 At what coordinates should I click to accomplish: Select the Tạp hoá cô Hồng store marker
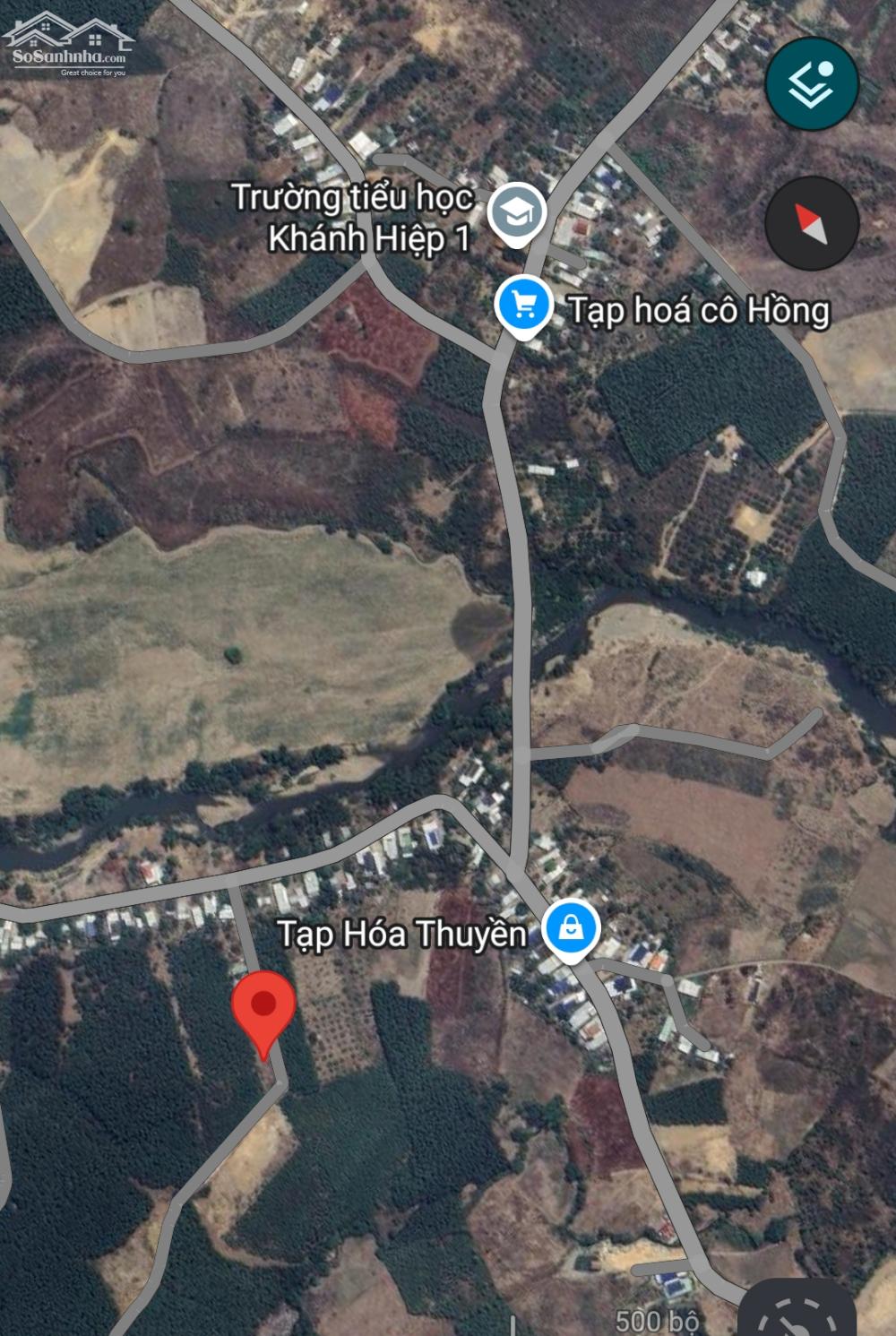(x=523, y=306)
